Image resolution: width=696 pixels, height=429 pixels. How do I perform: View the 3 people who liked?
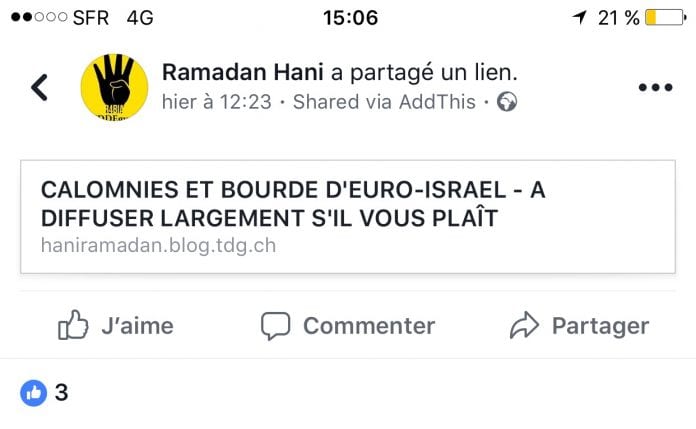[x=44, y=393]
